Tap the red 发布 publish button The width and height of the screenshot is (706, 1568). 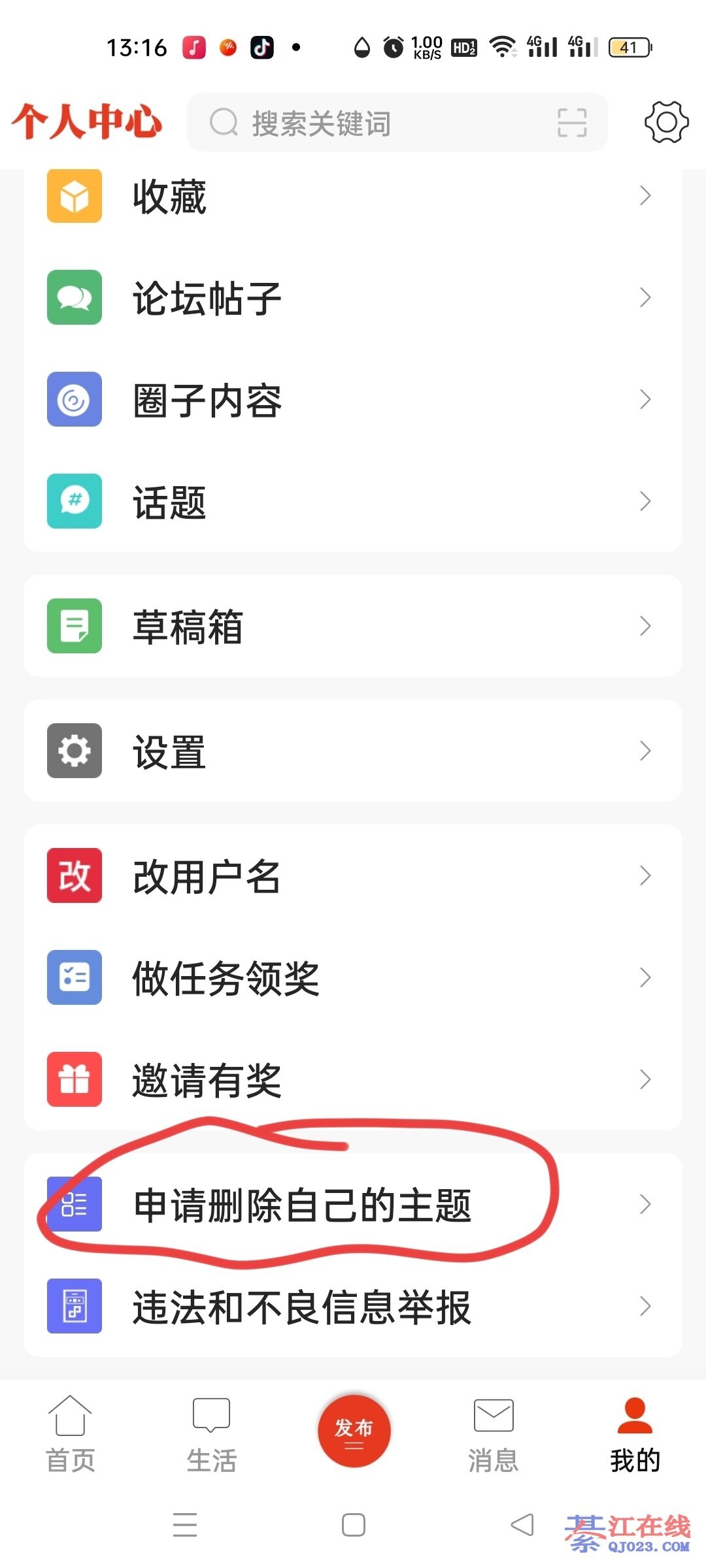354,1431
